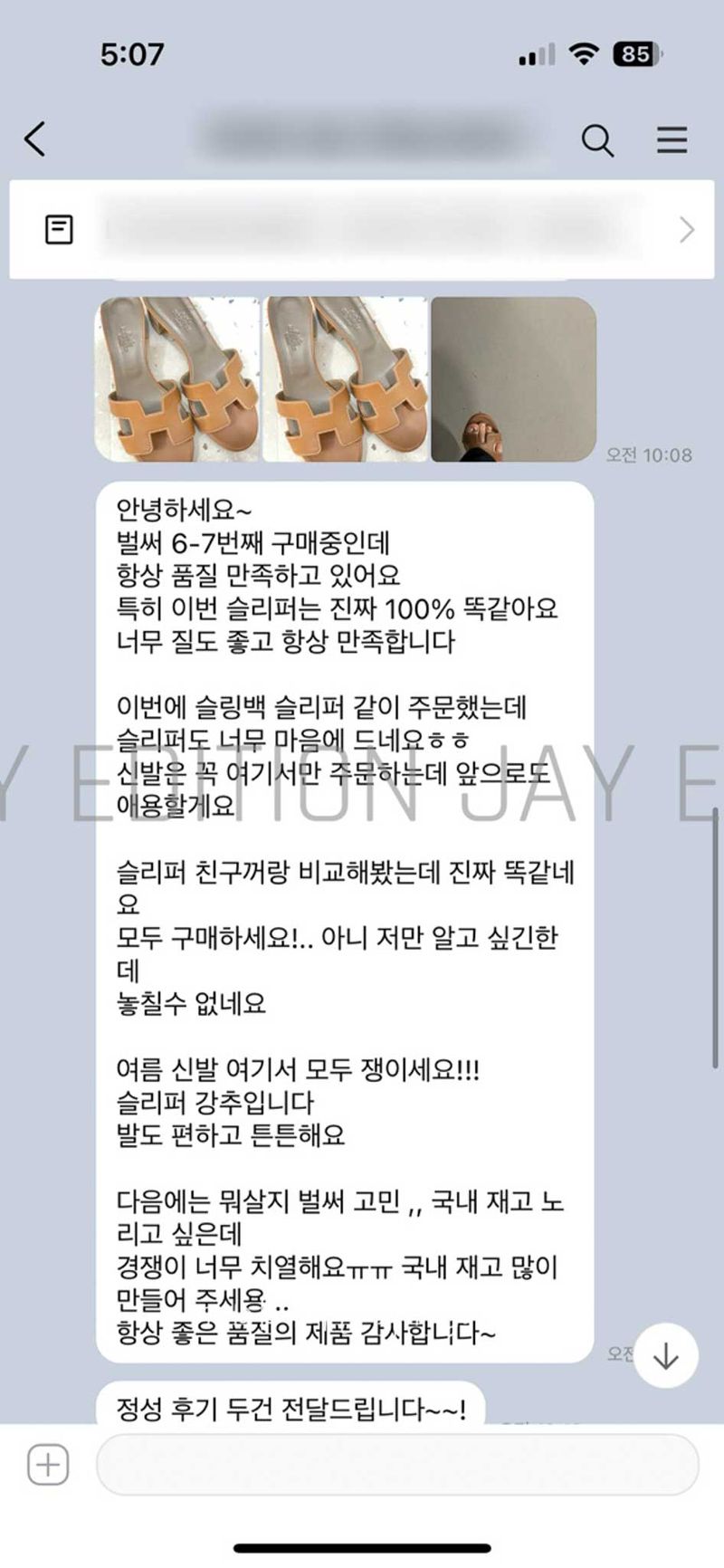
Task: Open the plus attachment menu
Action: [48, 1465]
